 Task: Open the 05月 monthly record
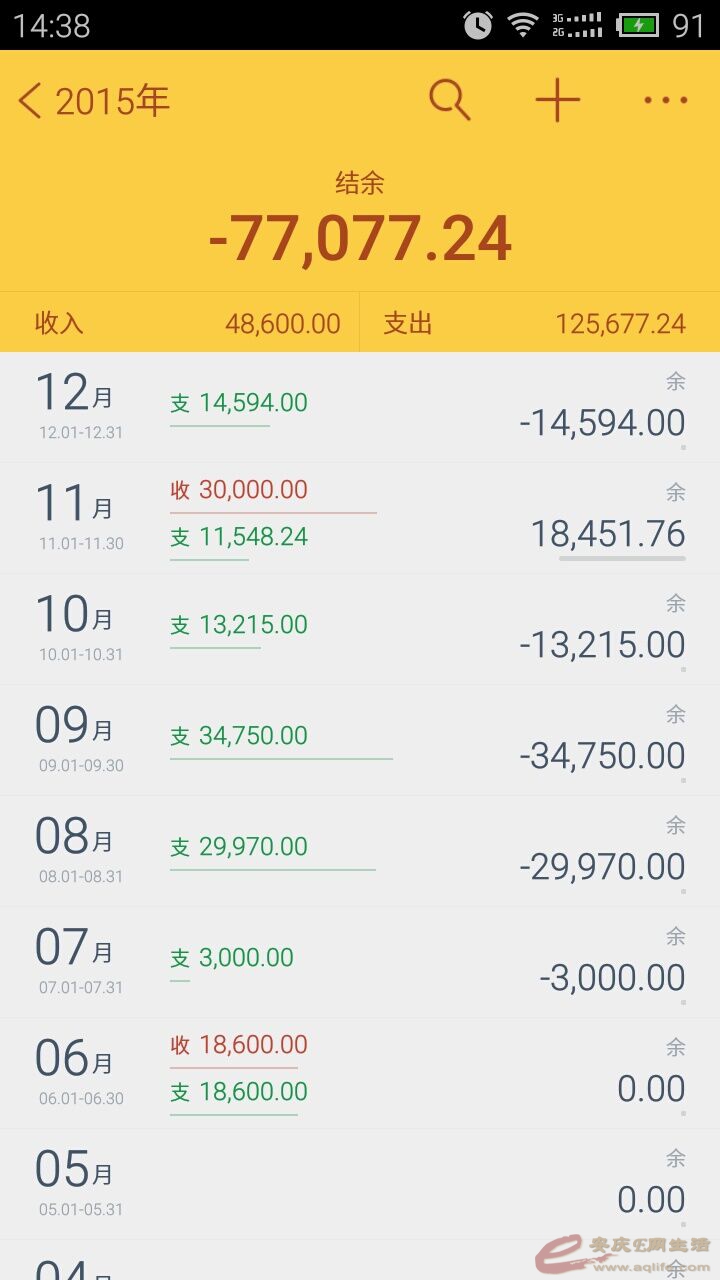(x=360, y=1184)
